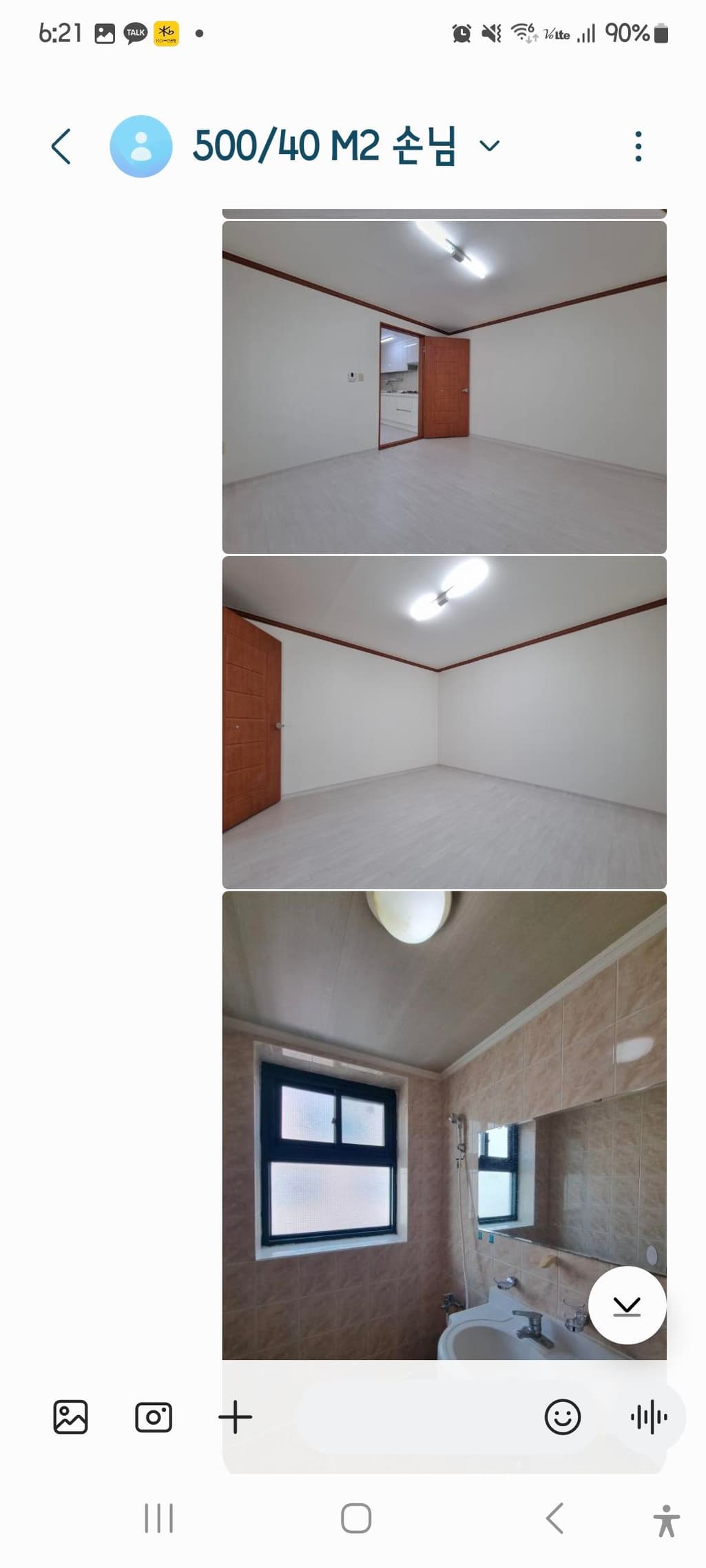This screenshot has width=706, height=1568.
Task: Tap the plus icon for attachments
Action: [x=235, y=1417]
